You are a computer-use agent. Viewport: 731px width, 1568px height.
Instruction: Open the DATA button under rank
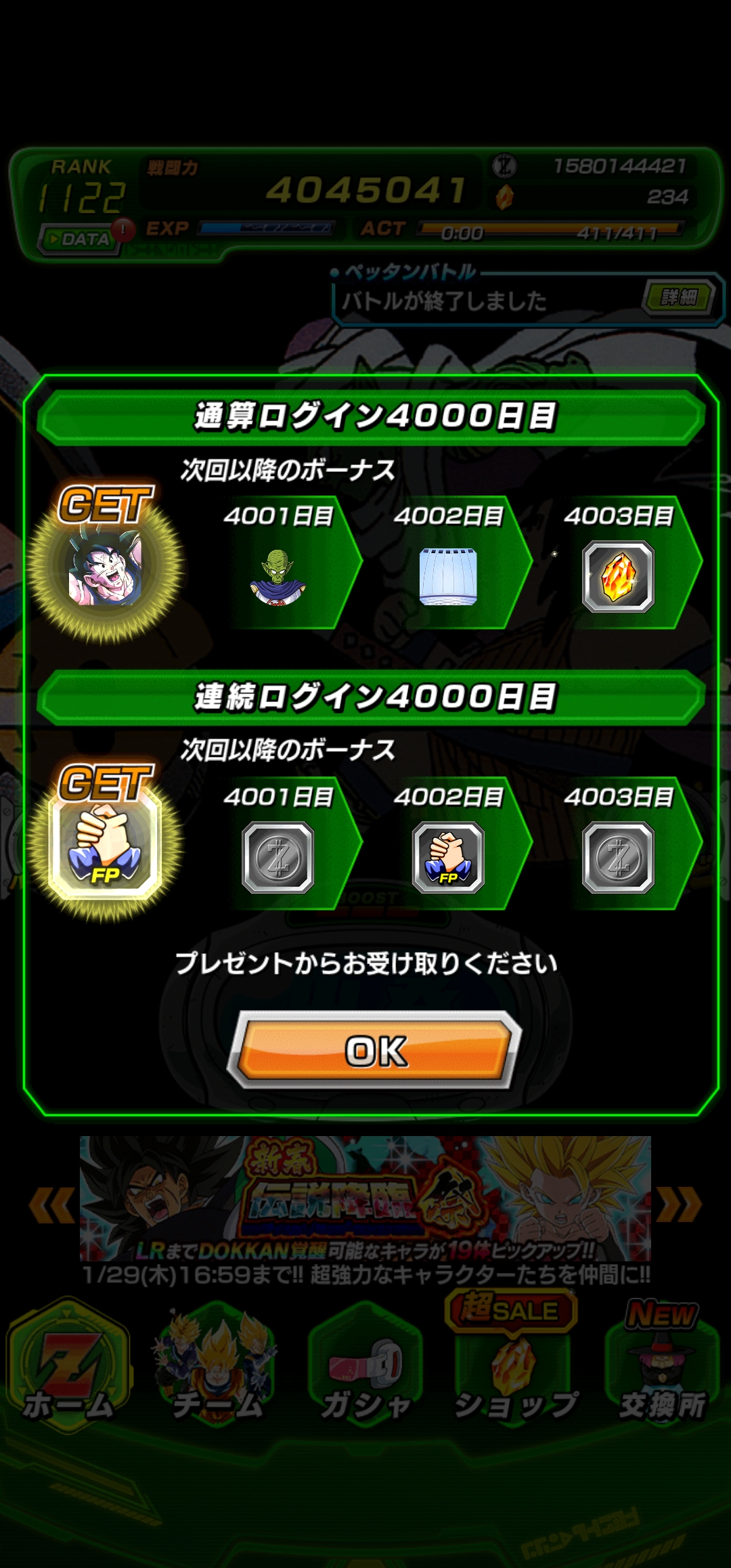pos(80,239)
